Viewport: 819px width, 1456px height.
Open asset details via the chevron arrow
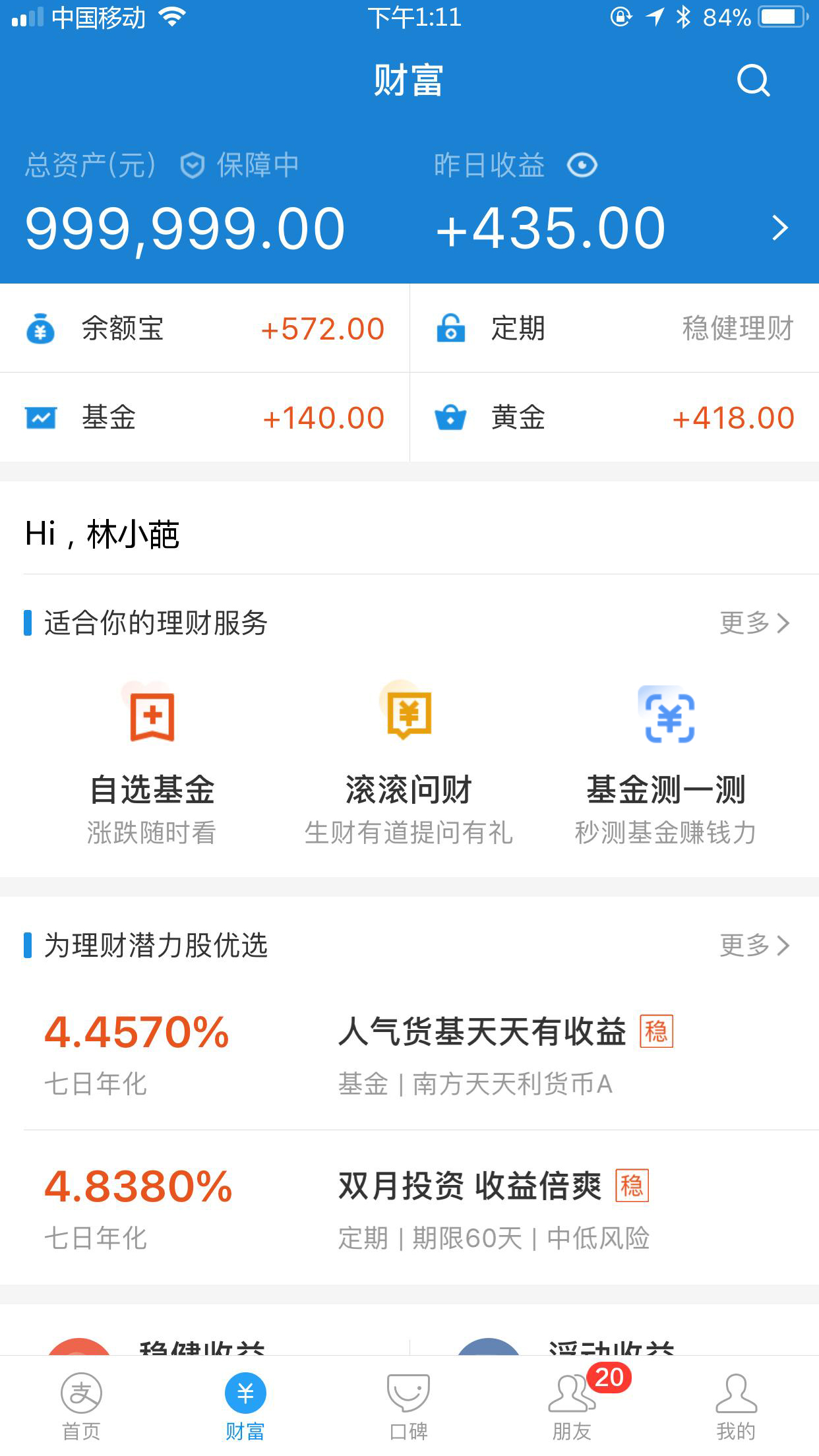(x=780, y=228)
